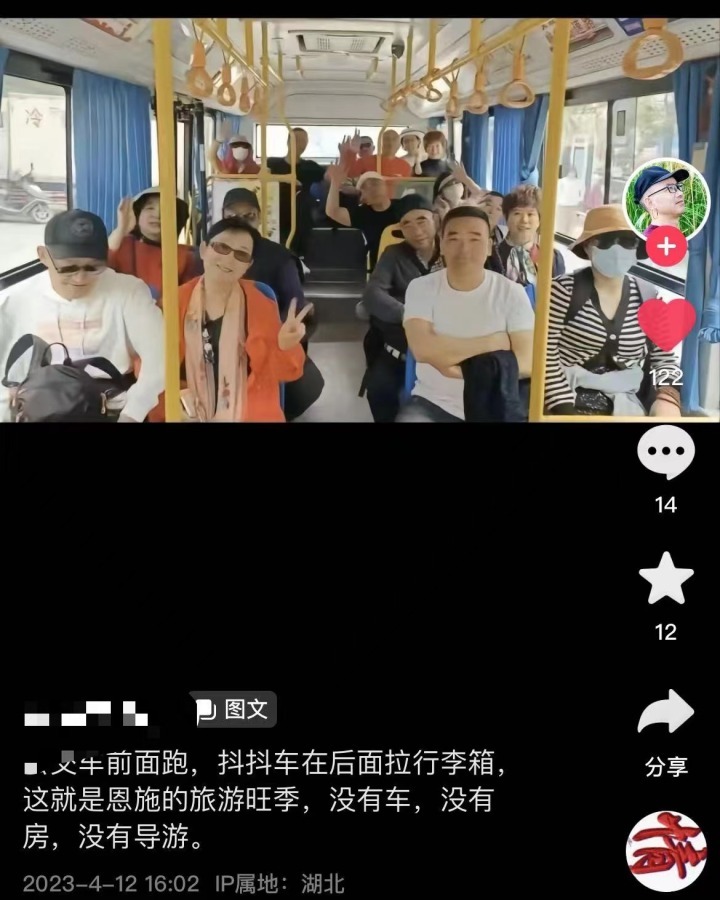The image size is (720, 900).
Task: Open the comments bubble
Action: [x=666, y=452]
